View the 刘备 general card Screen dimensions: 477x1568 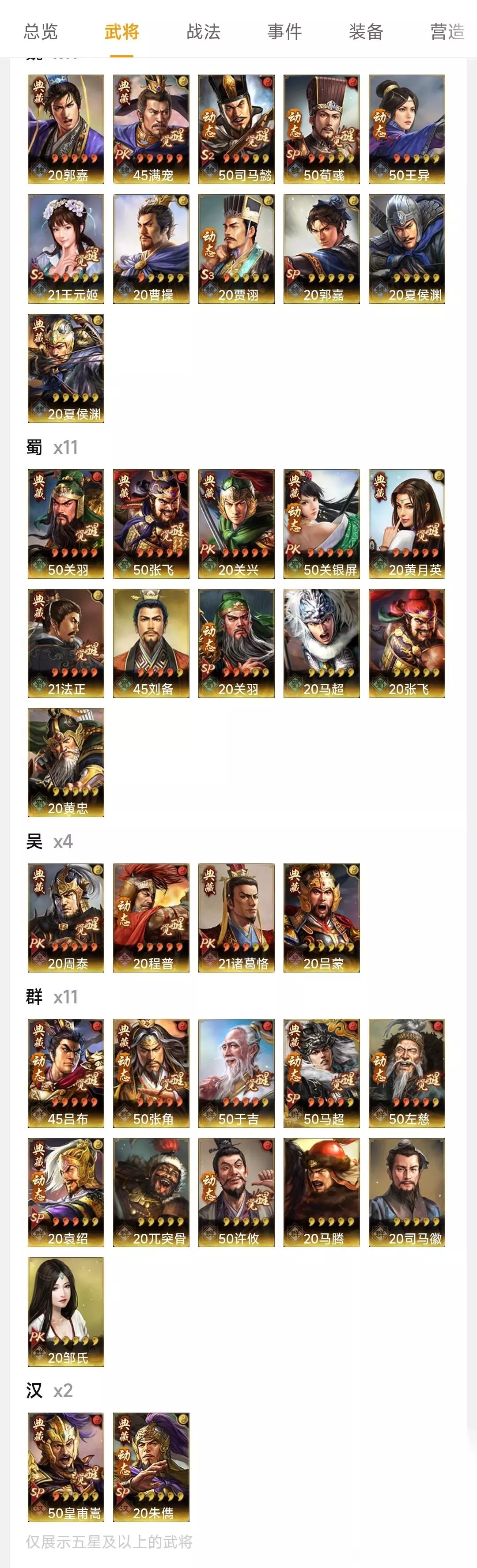tap(151, 643)
